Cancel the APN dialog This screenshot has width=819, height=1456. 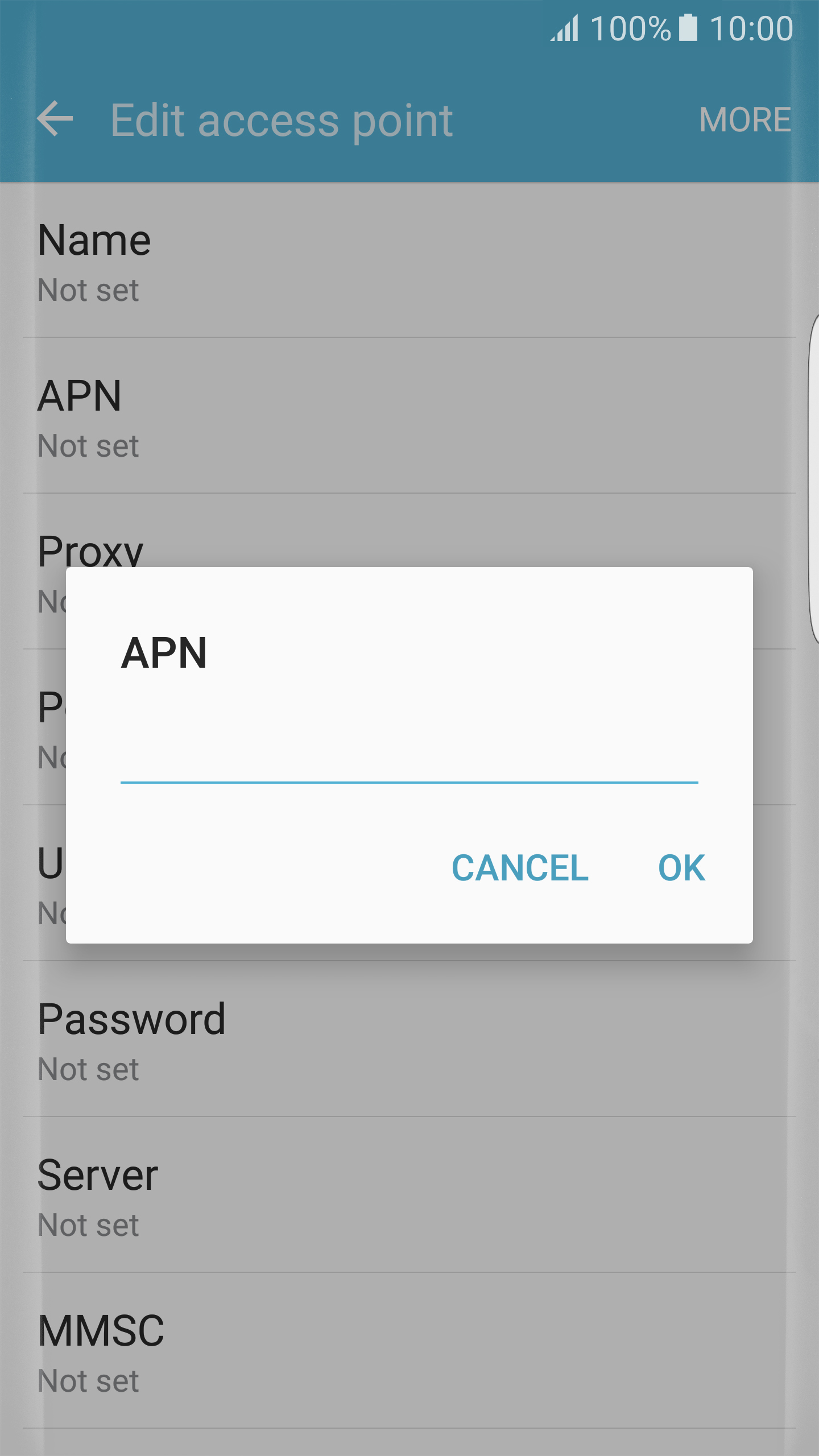pyautogui.click(x=520, y=868)
